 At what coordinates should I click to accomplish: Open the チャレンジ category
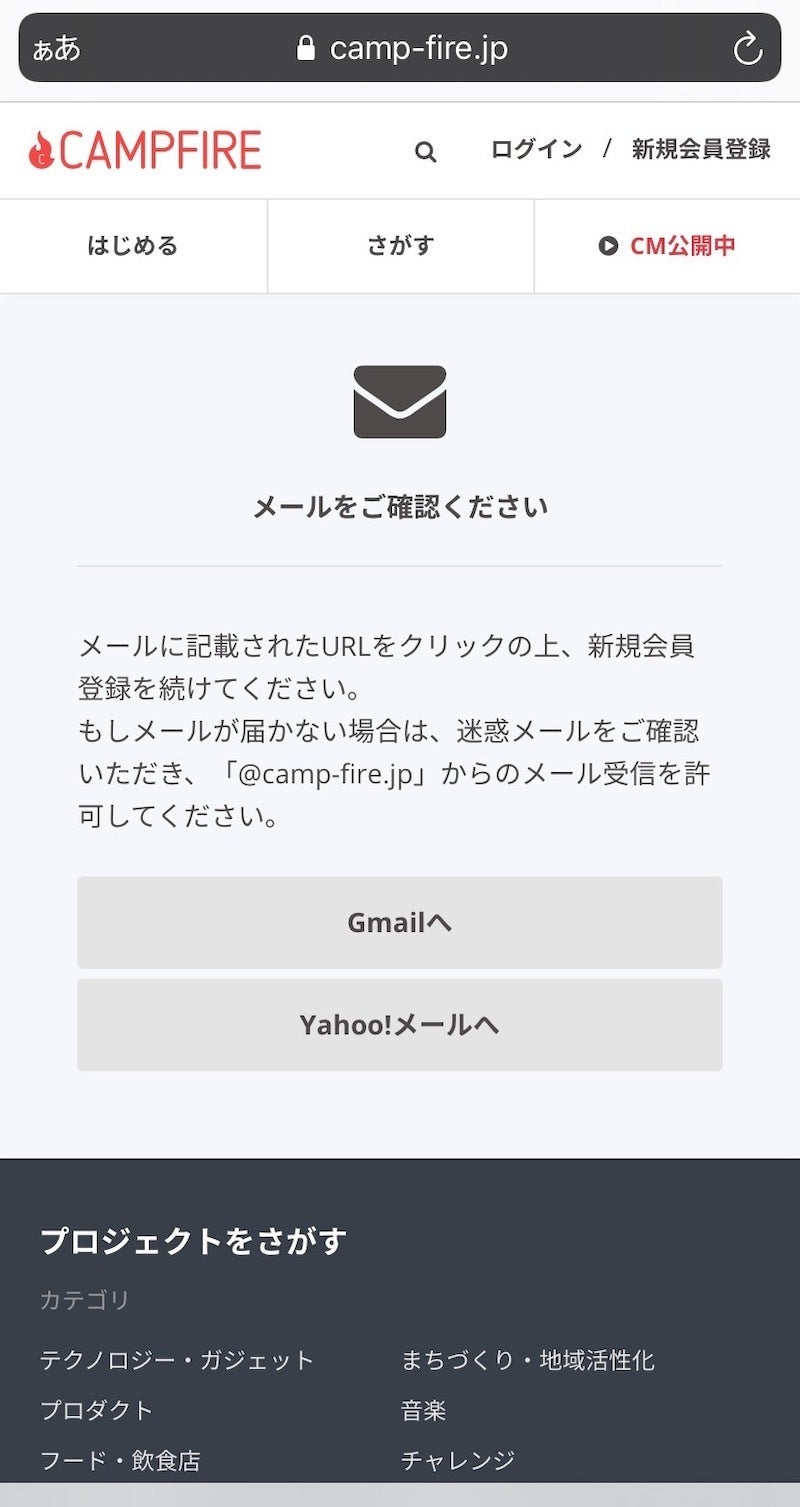pyautogui.click(x=457, y=1460)
